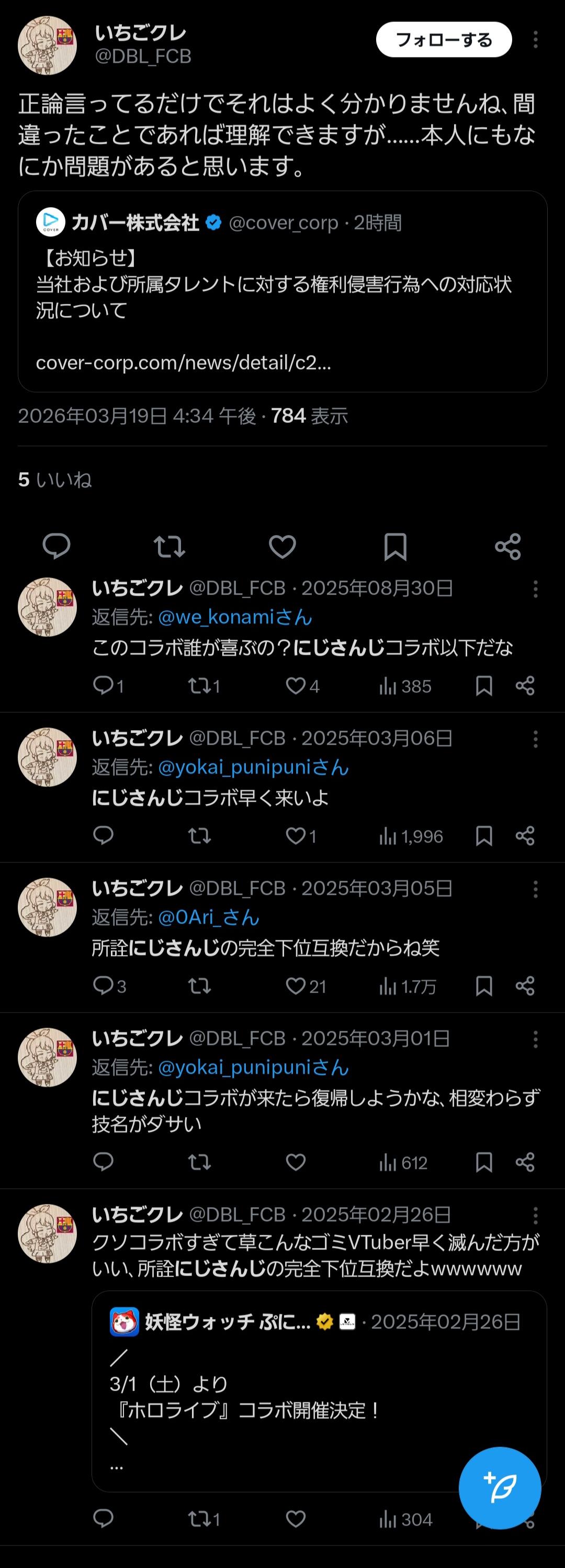Screen dimensions: 565x1568
Task: Open the quoted カバー株式会社 post
Action: [x=282, y=292]
